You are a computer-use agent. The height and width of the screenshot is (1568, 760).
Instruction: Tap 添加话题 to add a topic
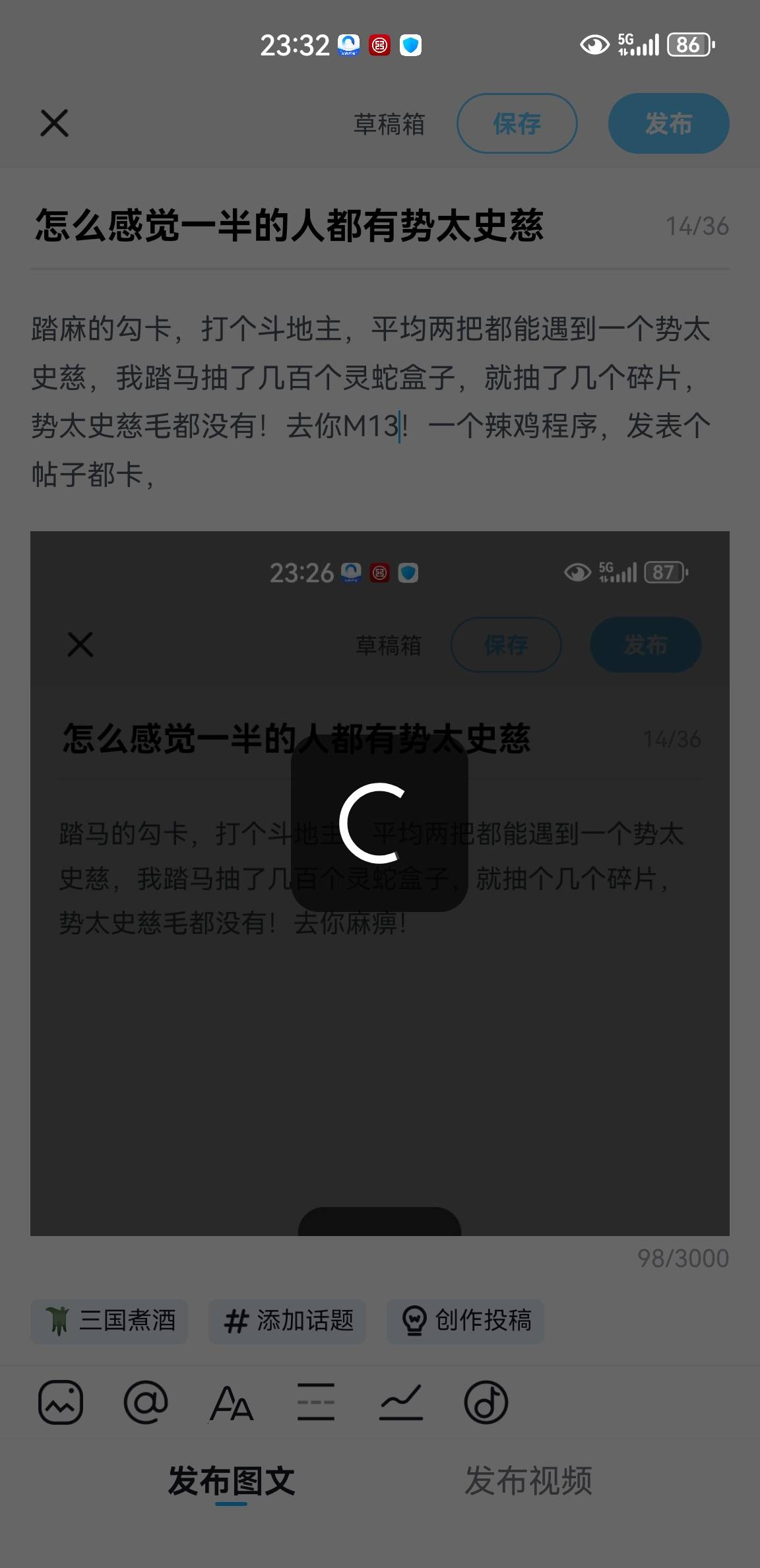click(x=288, y=1321)
